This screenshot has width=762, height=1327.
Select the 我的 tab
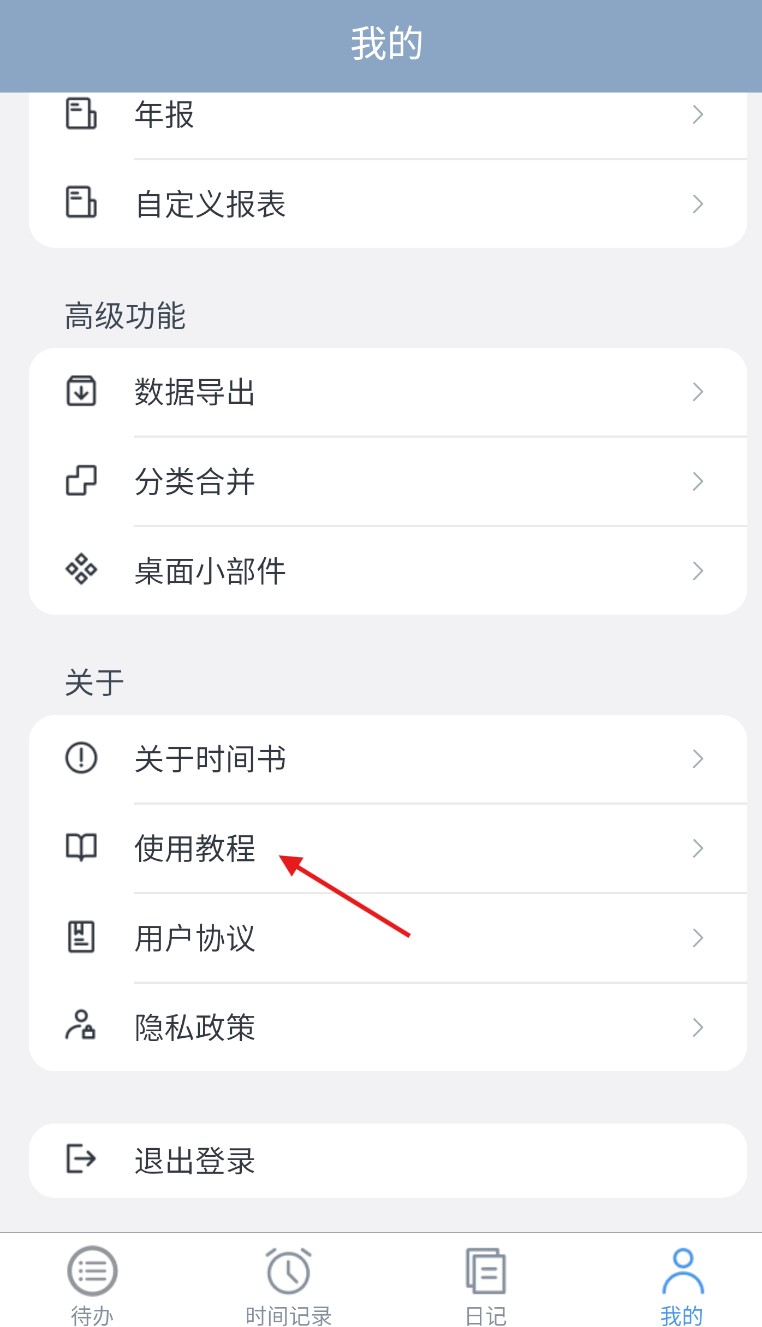point(682,1283)
